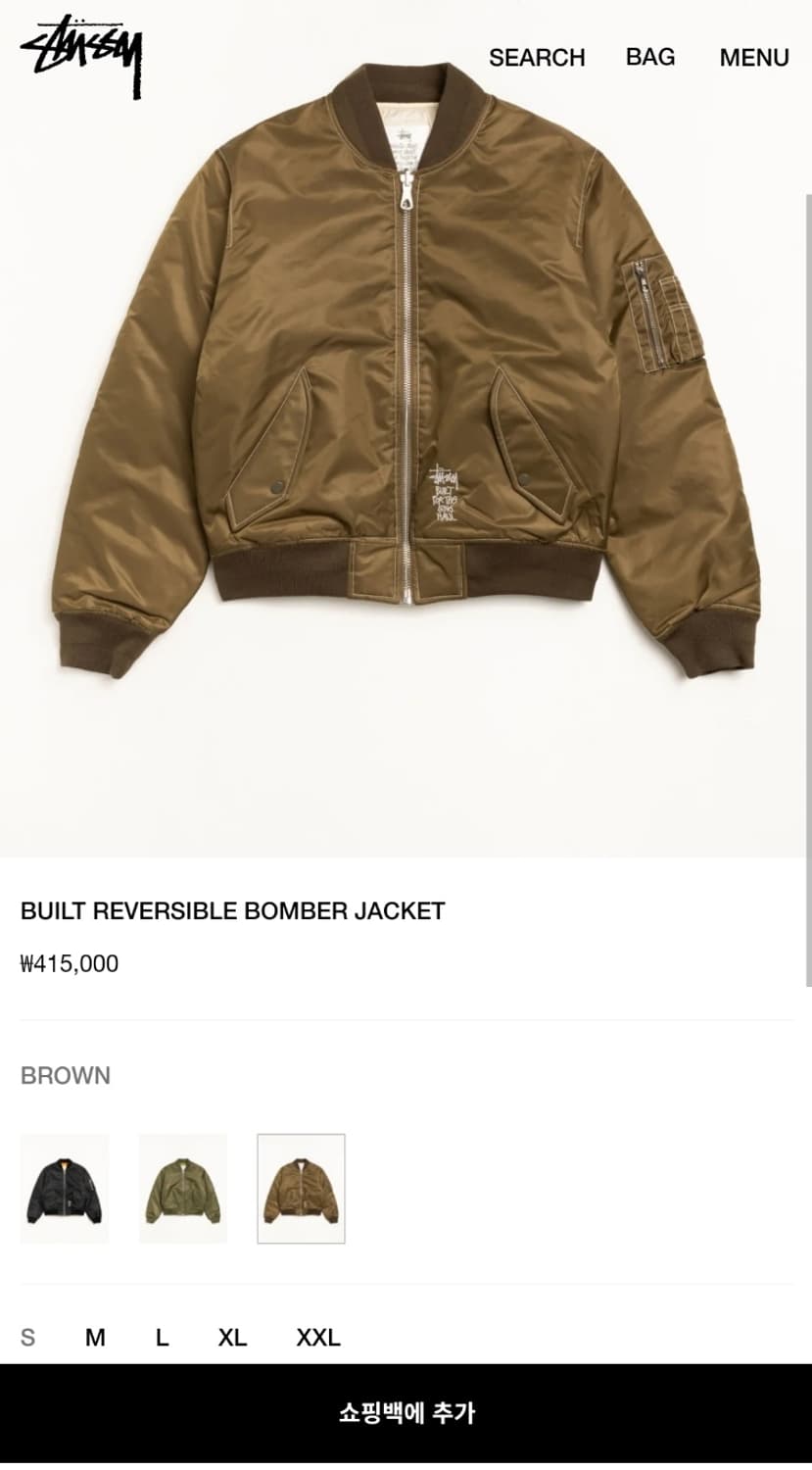812x1470 pixels.
Task: Open the Stussy logo homepage link
Action: [83, 54]
